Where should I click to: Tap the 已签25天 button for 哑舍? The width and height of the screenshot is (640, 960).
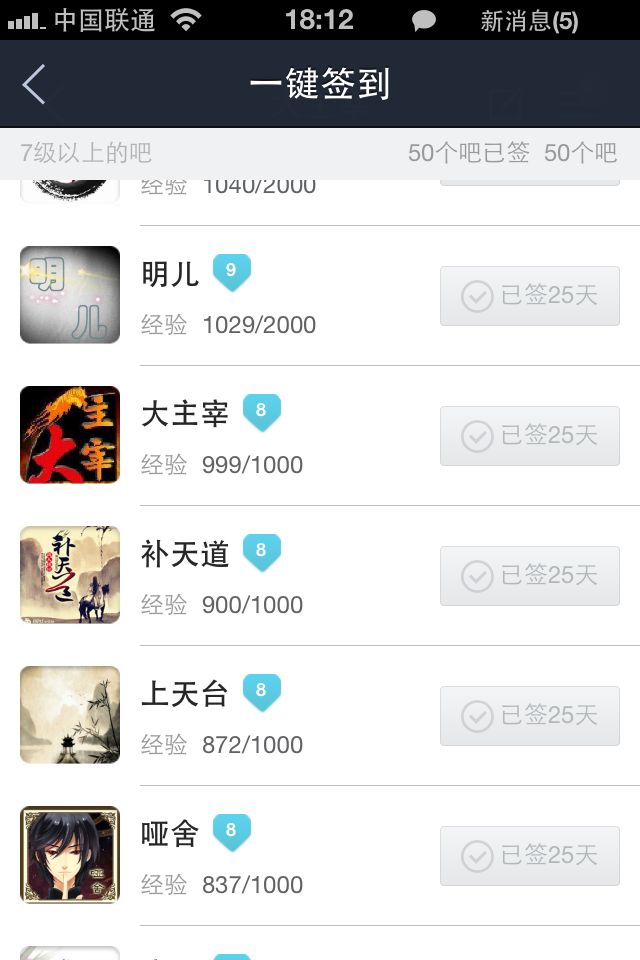(529, 856)
